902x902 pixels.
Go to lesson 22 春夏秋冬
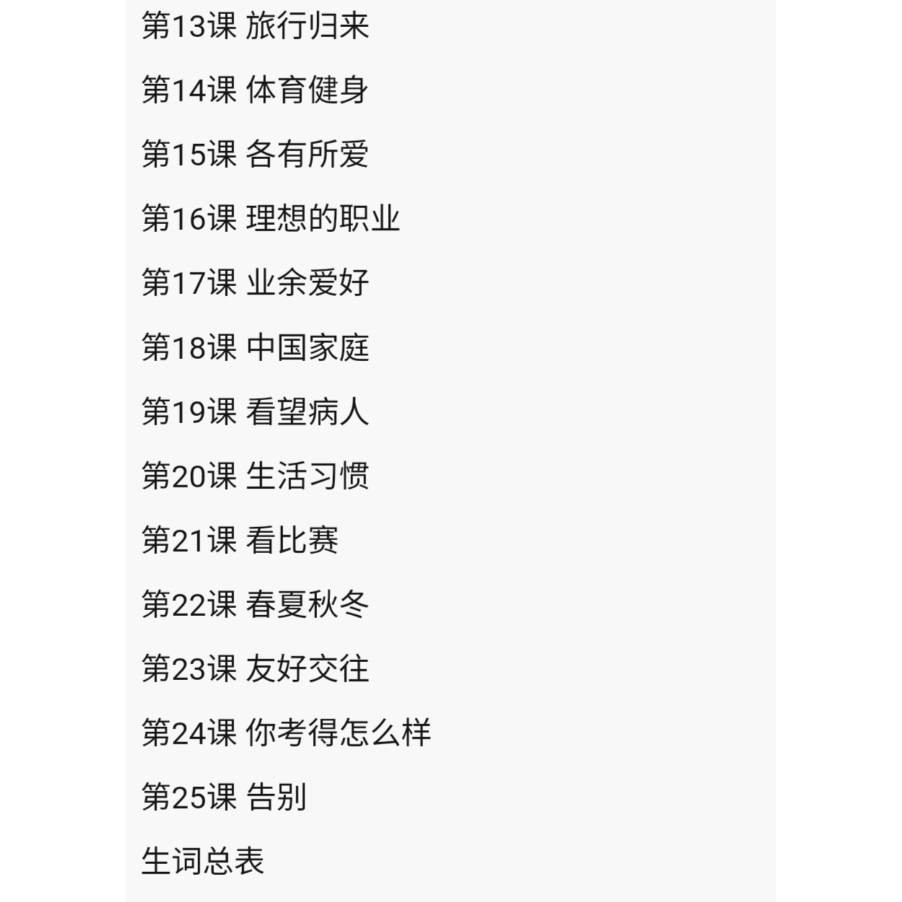(x=255, y=604)
